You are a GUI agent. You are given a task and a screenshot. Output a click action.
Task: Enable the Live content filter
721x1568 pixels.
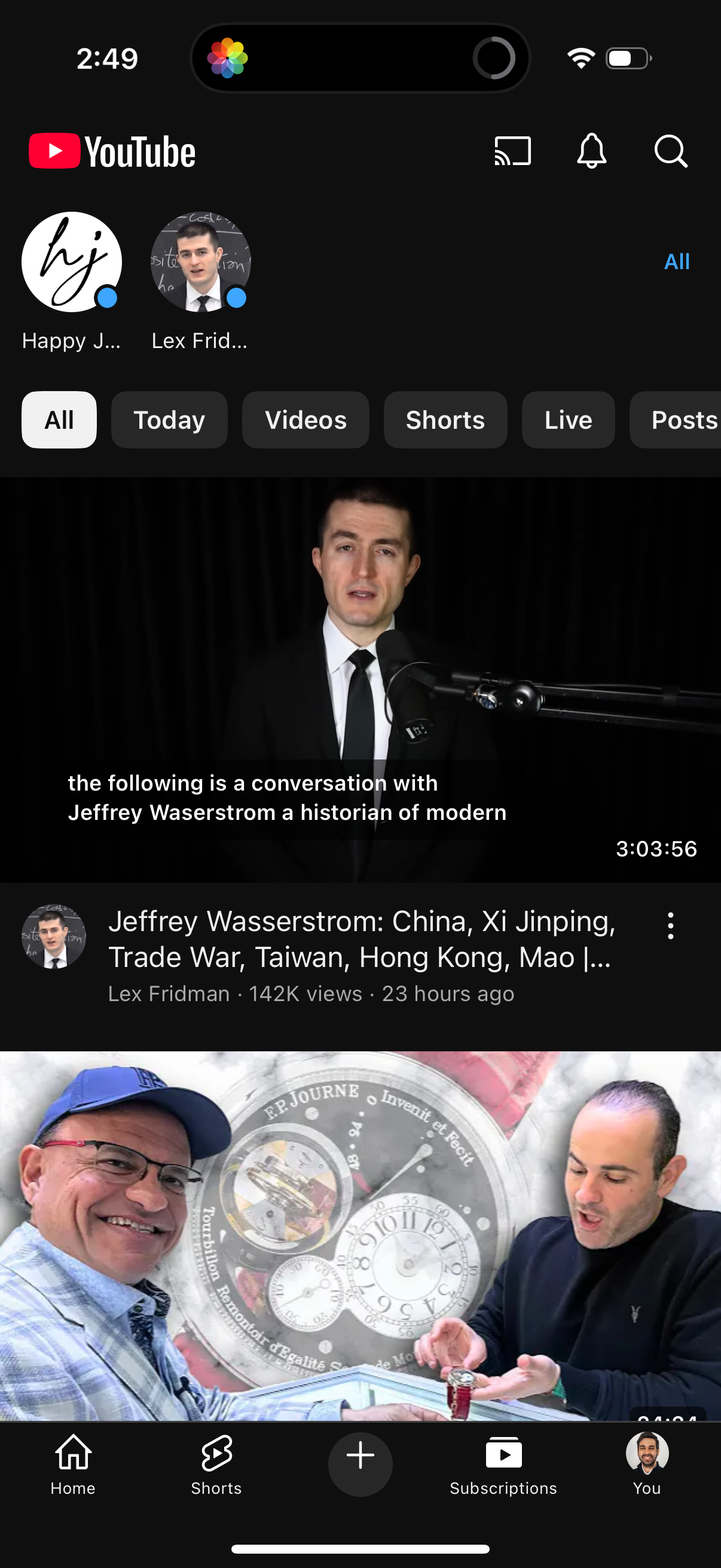(568, 419)
